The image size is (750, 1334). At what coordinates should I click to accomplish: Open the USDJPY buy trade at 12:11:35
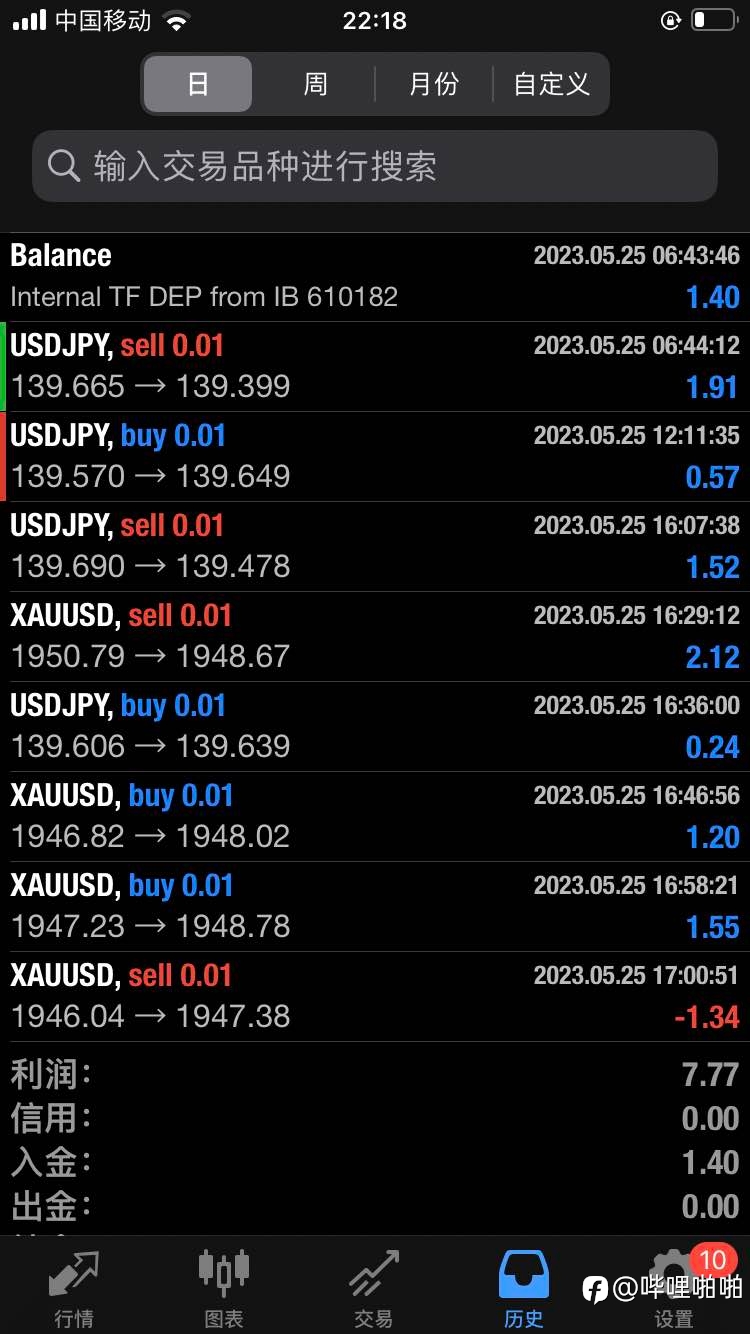(x=375, y=457)
